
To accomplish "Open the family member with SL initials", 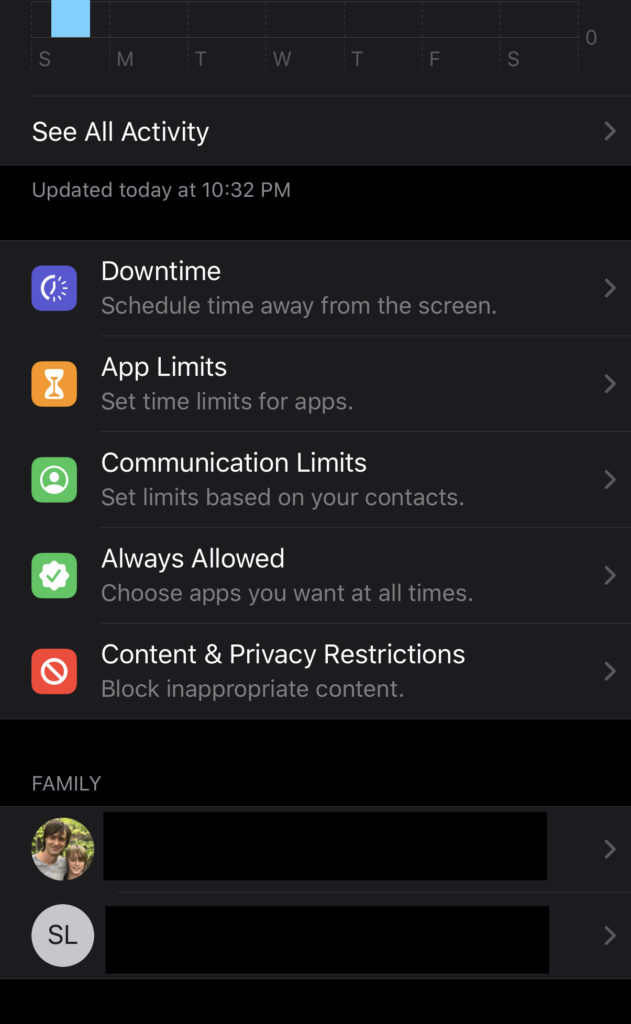I will pos(316,935).
